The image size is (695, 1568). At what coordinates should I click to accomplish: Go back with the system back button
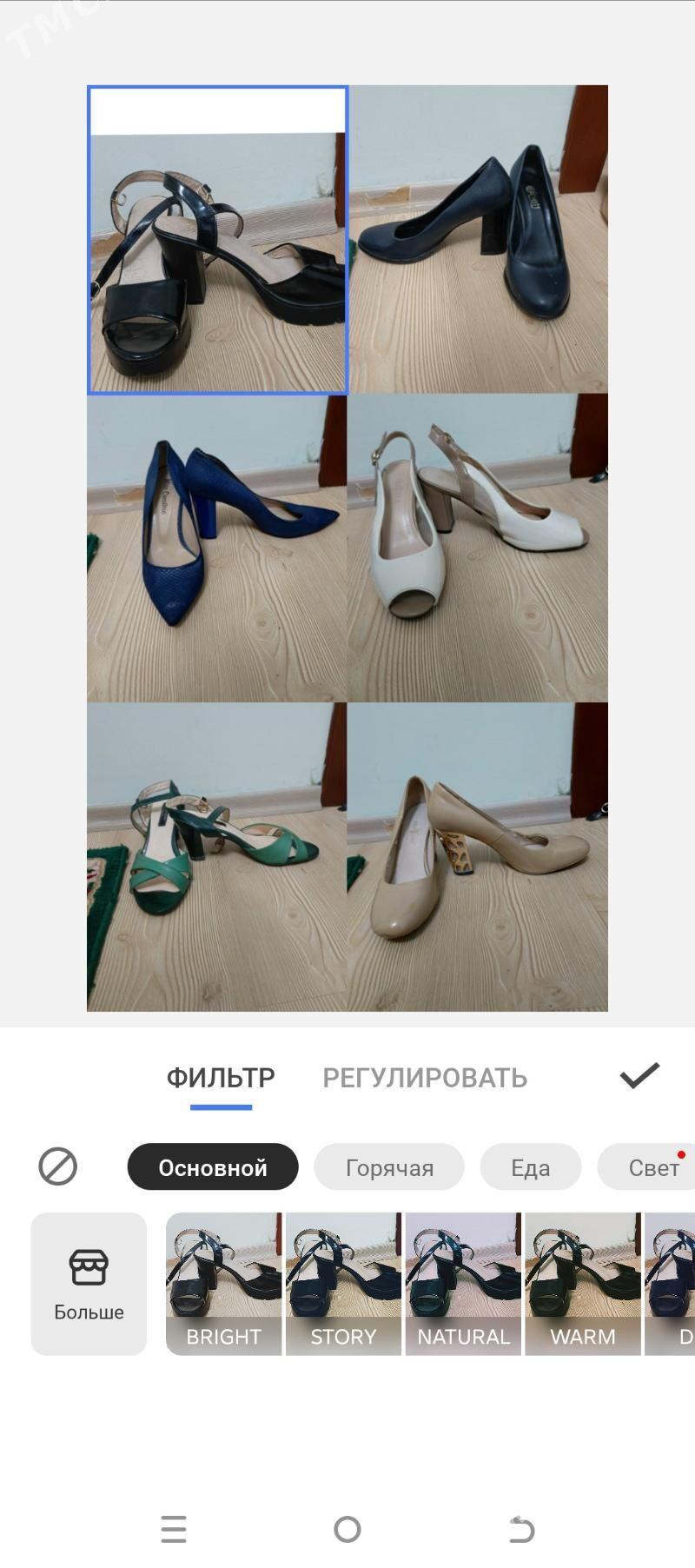click(521, 1529)
